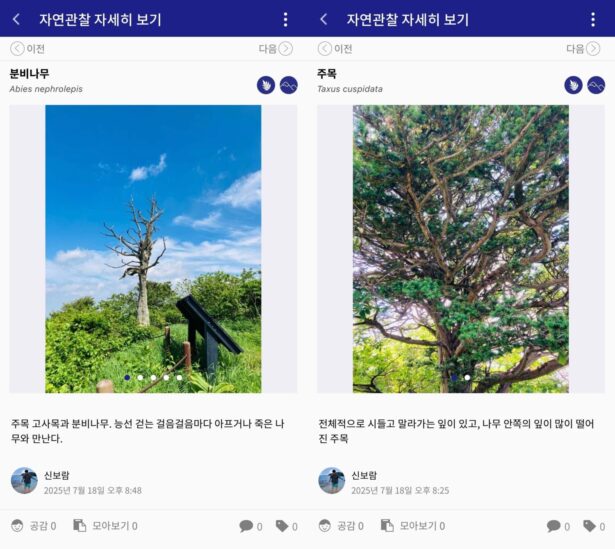Open the tag icon on the 분비나무 post
615x549 pixels.
pyautogui.click(x=286, y=526)
